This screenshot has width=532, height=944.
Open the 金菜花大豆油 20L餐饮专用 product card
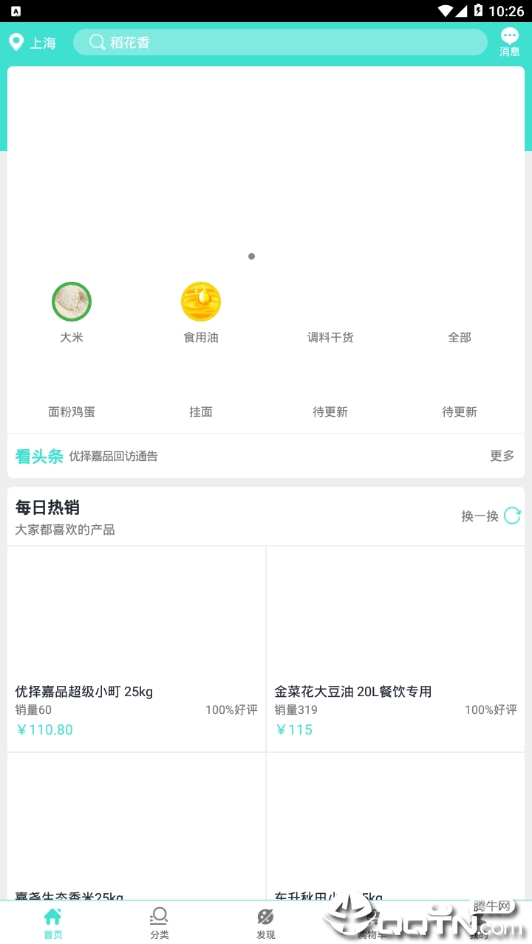pos(395,649)
